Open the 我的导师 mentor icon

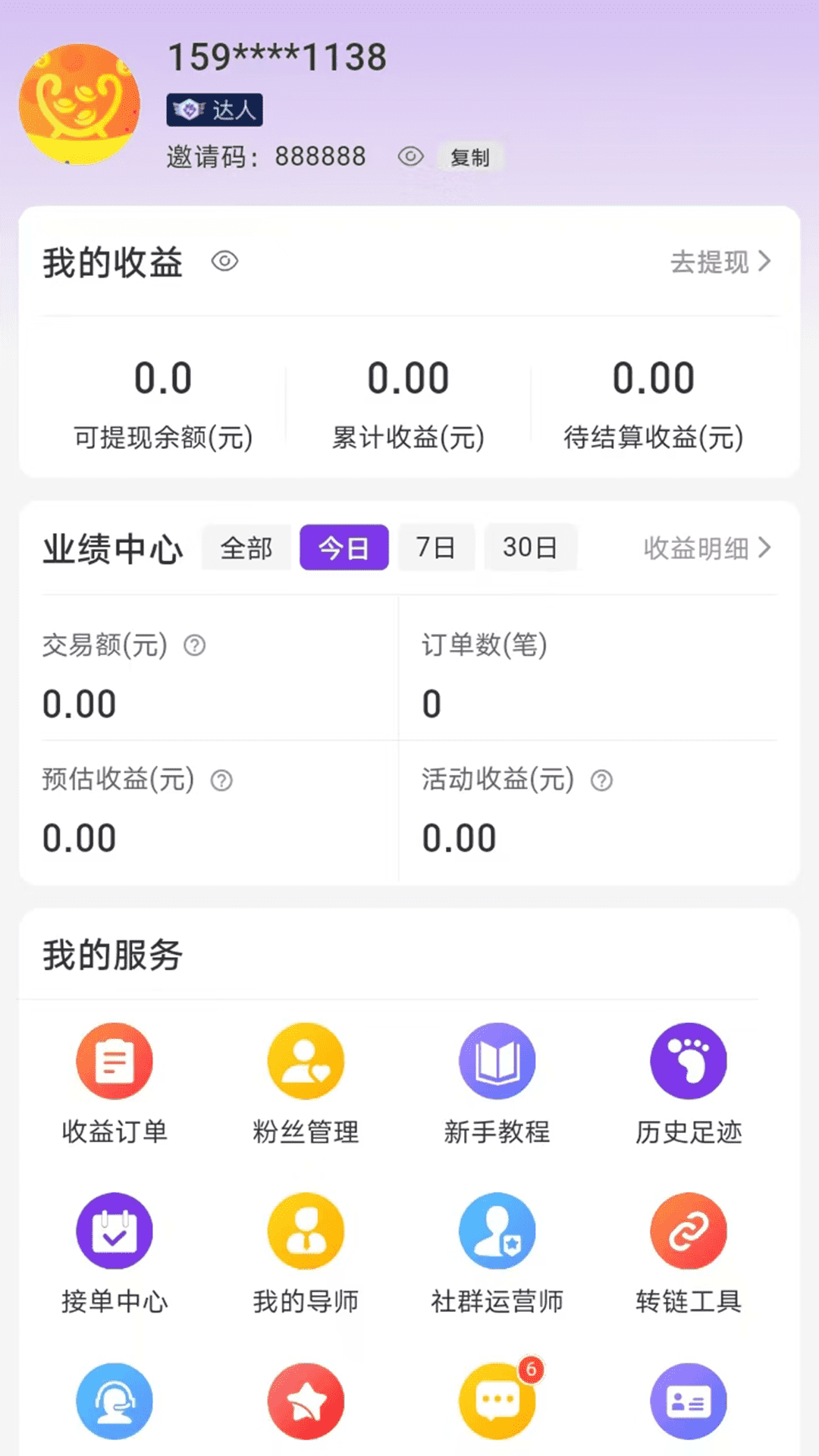coord(306,1230)
